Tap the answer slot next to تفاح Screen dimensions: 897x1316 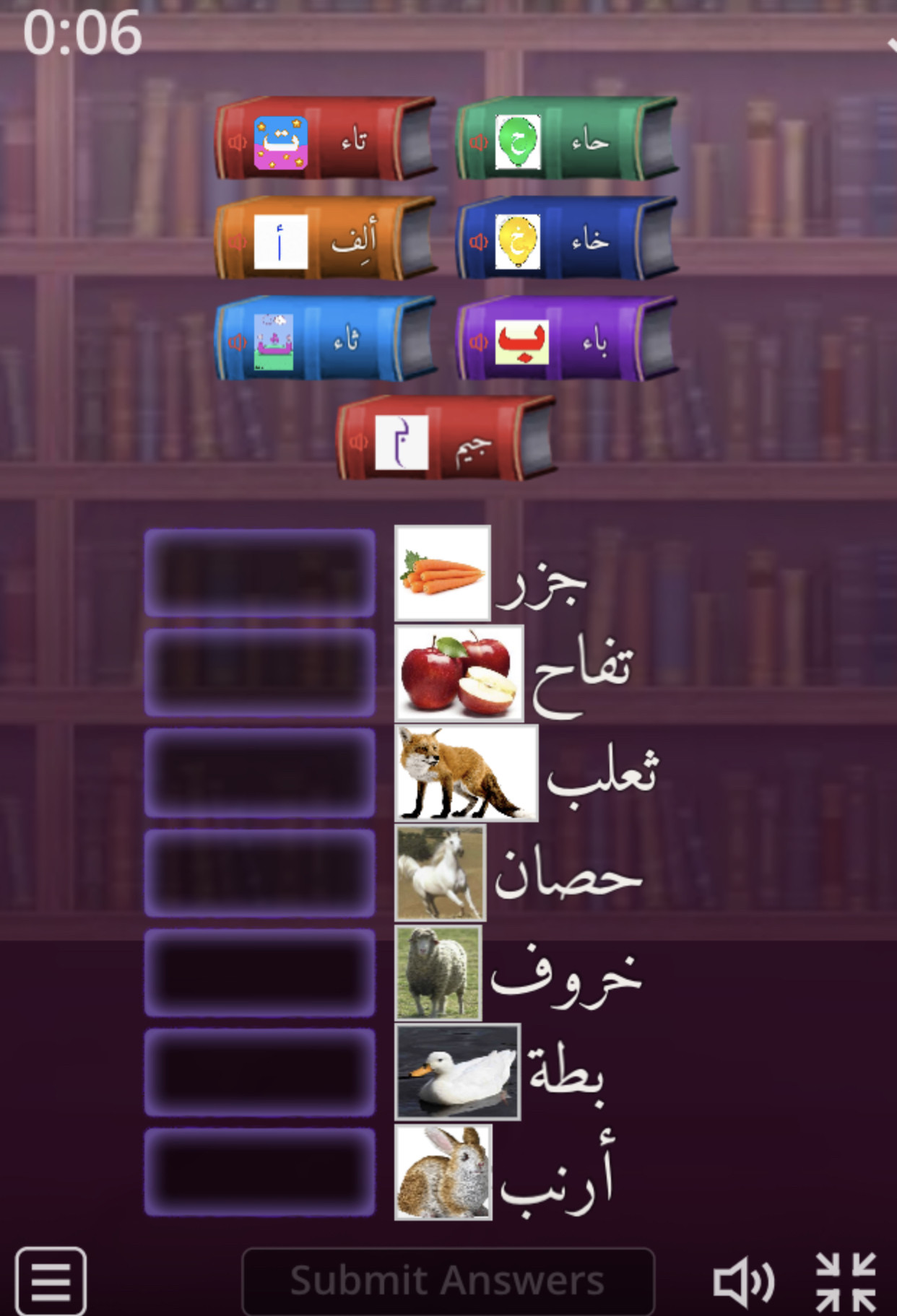coord(260,673)
